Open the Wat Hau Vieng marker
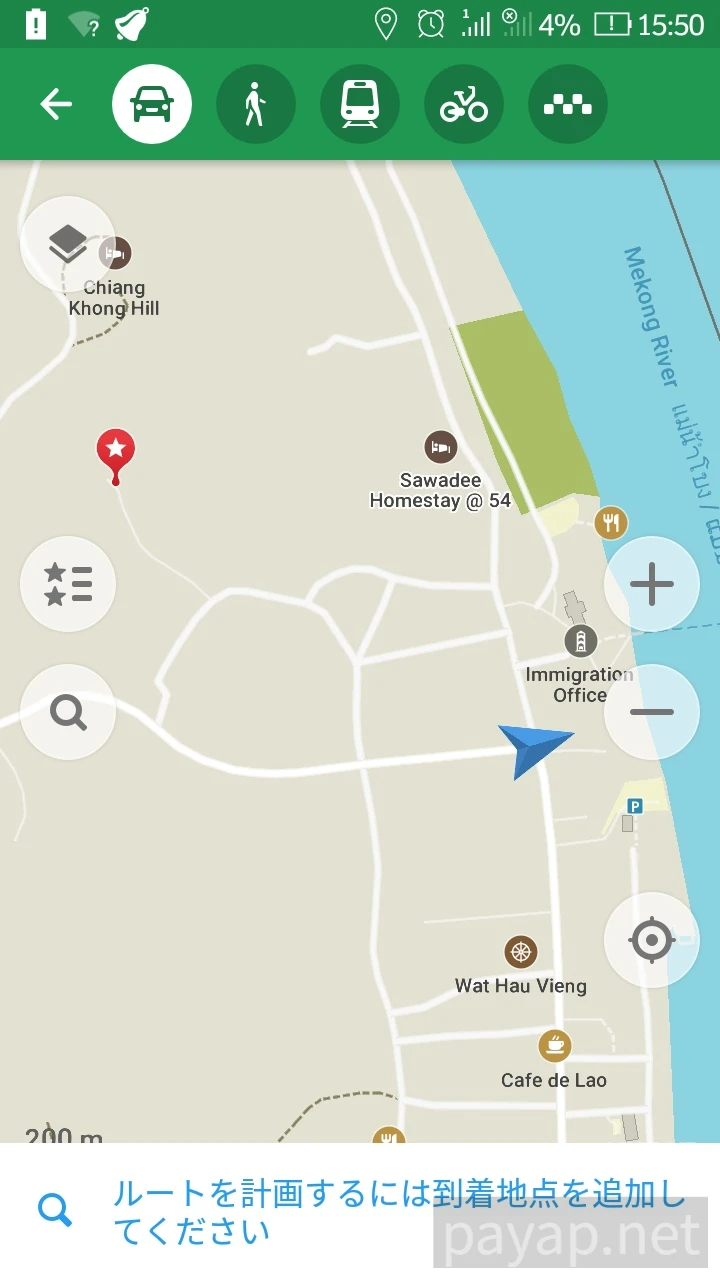The width and height of the screenshot is (720, 1280). point(521,952)
